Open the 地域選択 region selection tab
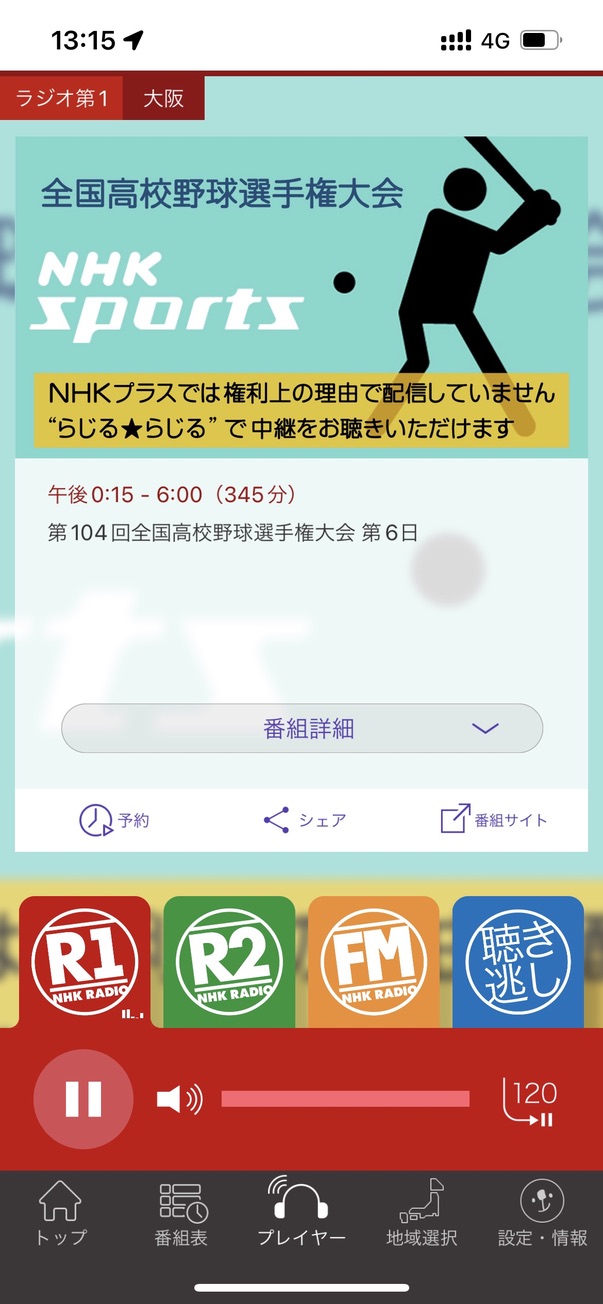Image resolution: width=603 pixels, height=1304 pixels. 421,1212
